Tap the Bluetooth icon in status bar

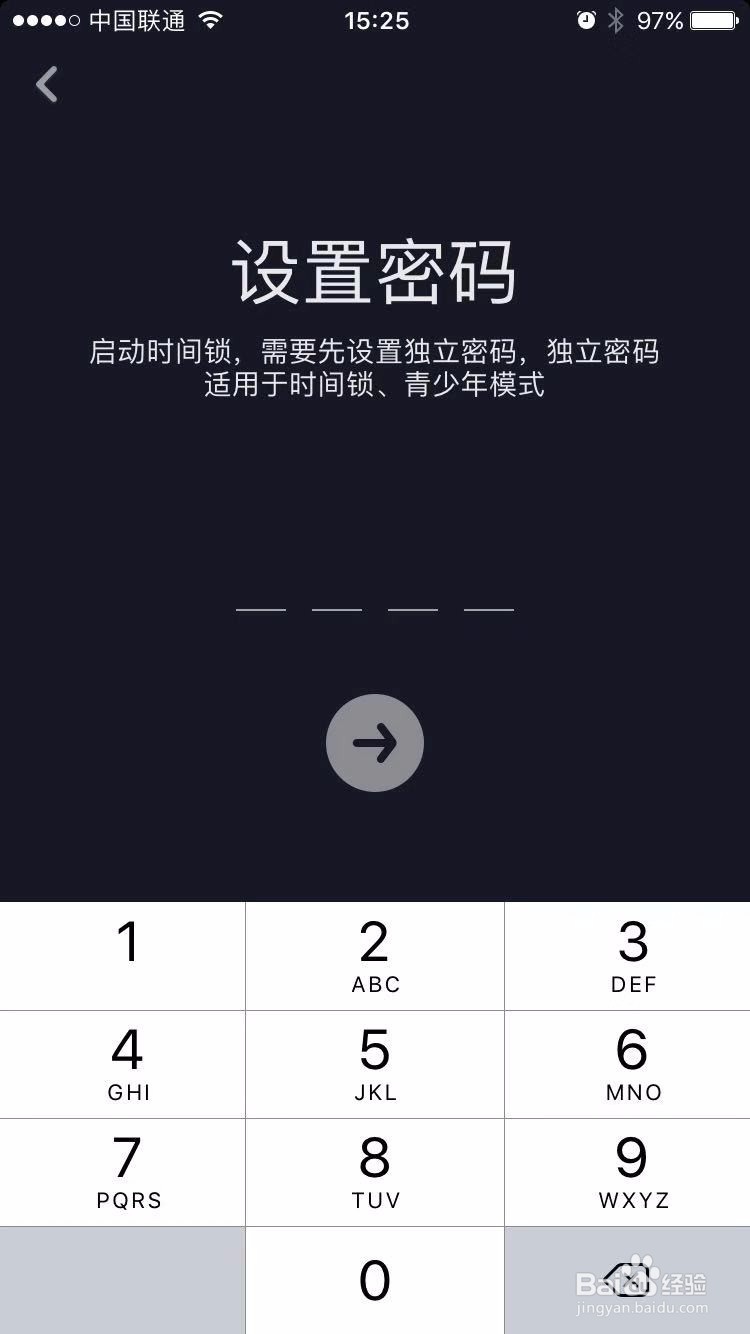tap(614, 19)
